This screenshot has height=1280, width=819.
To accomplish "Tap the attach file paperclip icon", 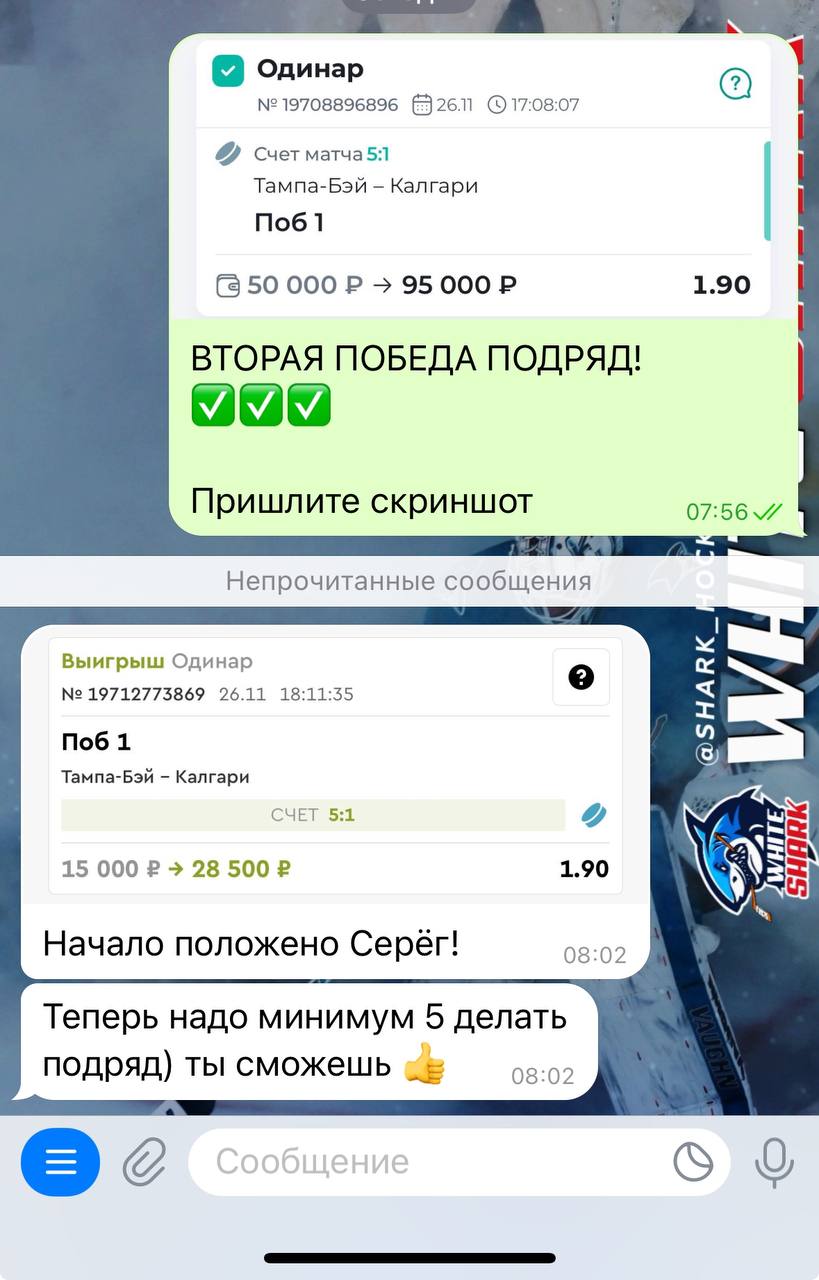I will (x=144, y=1162).
